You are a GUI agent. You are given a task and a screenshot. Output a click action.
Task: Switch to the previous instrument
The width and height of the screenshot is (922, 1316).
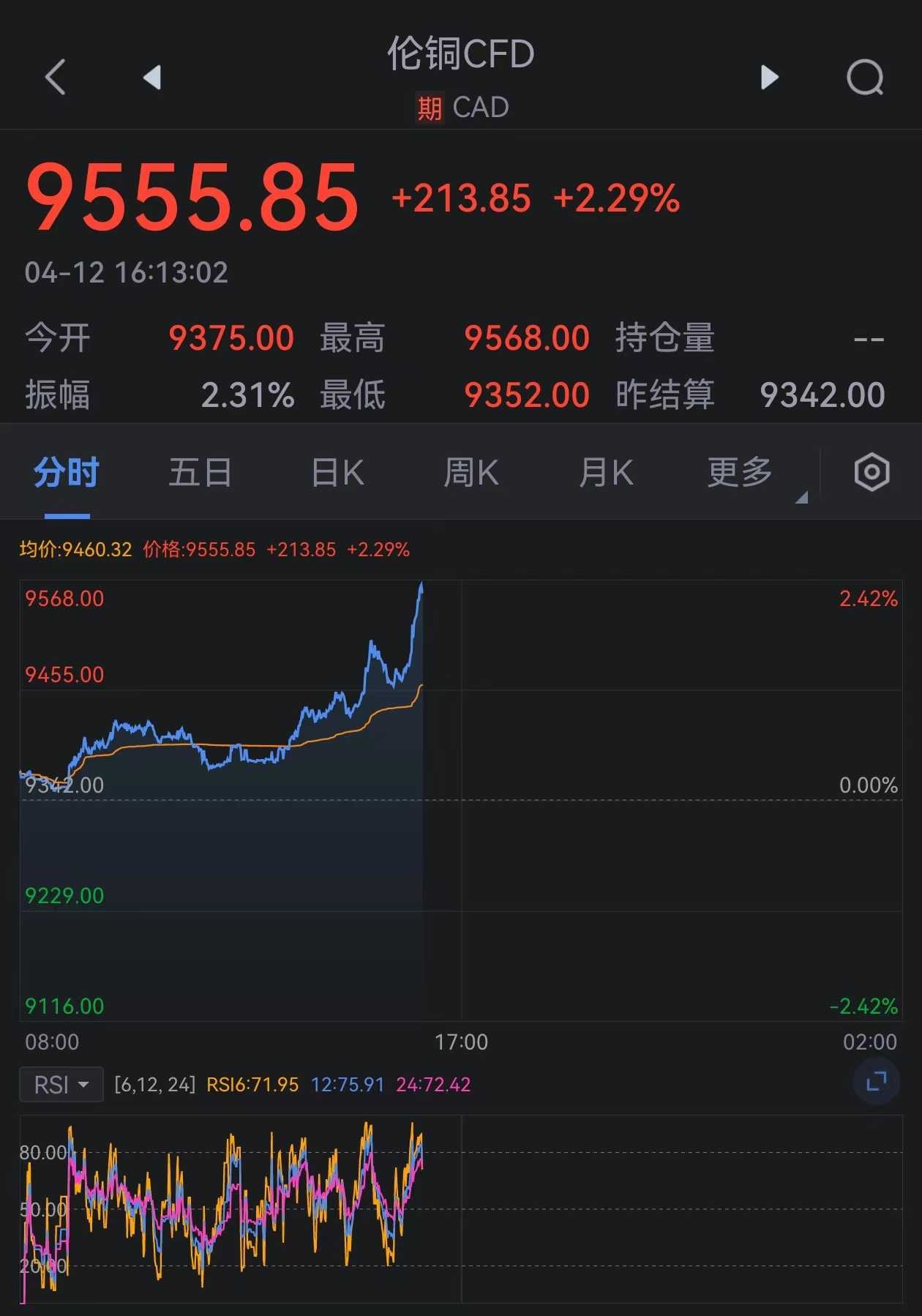pyautogui.click(x=152, y=77)
